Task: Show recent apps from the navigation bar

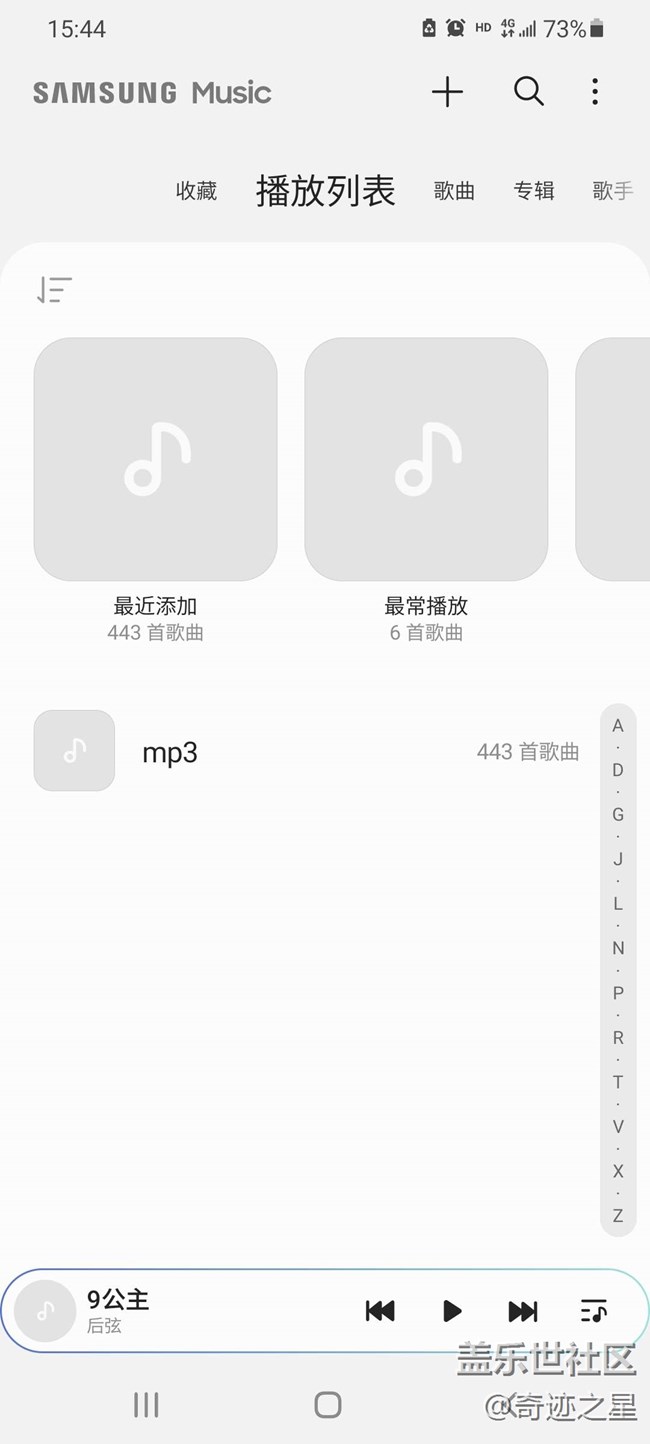Action: pos(146,1405)
